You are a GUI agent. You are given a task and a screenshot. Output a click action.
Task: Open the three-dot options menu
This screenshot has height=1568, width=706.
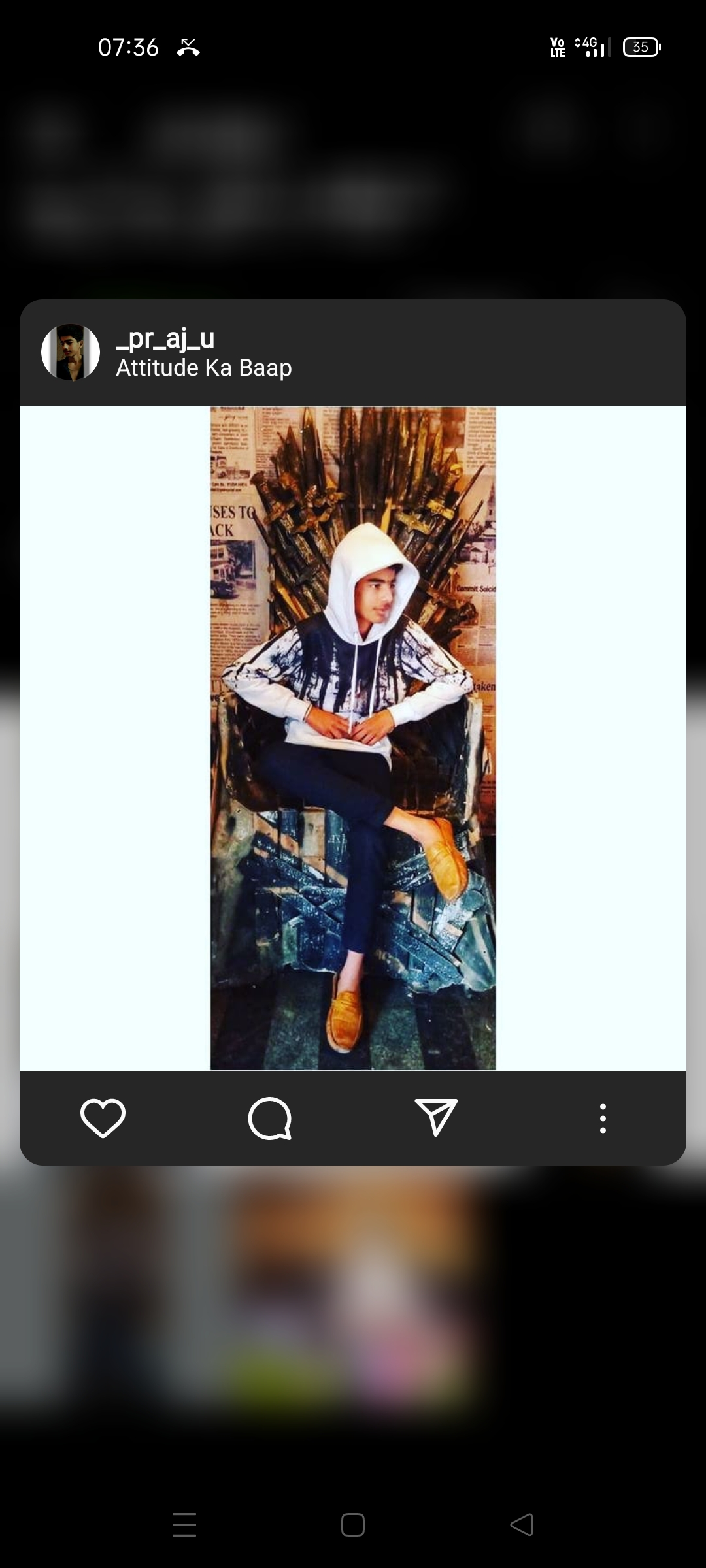coord(603,1118)
